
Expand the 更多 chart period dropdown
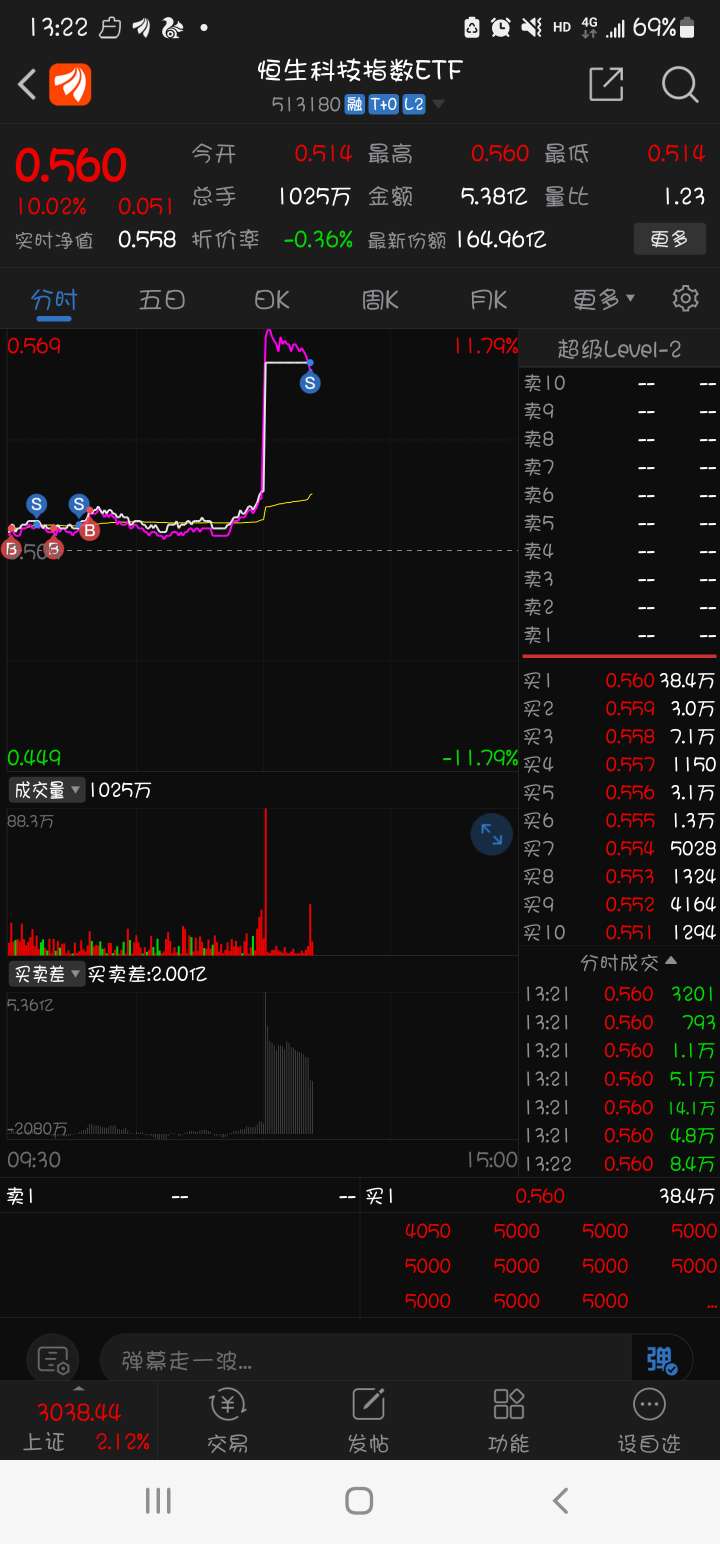(603, 299)
